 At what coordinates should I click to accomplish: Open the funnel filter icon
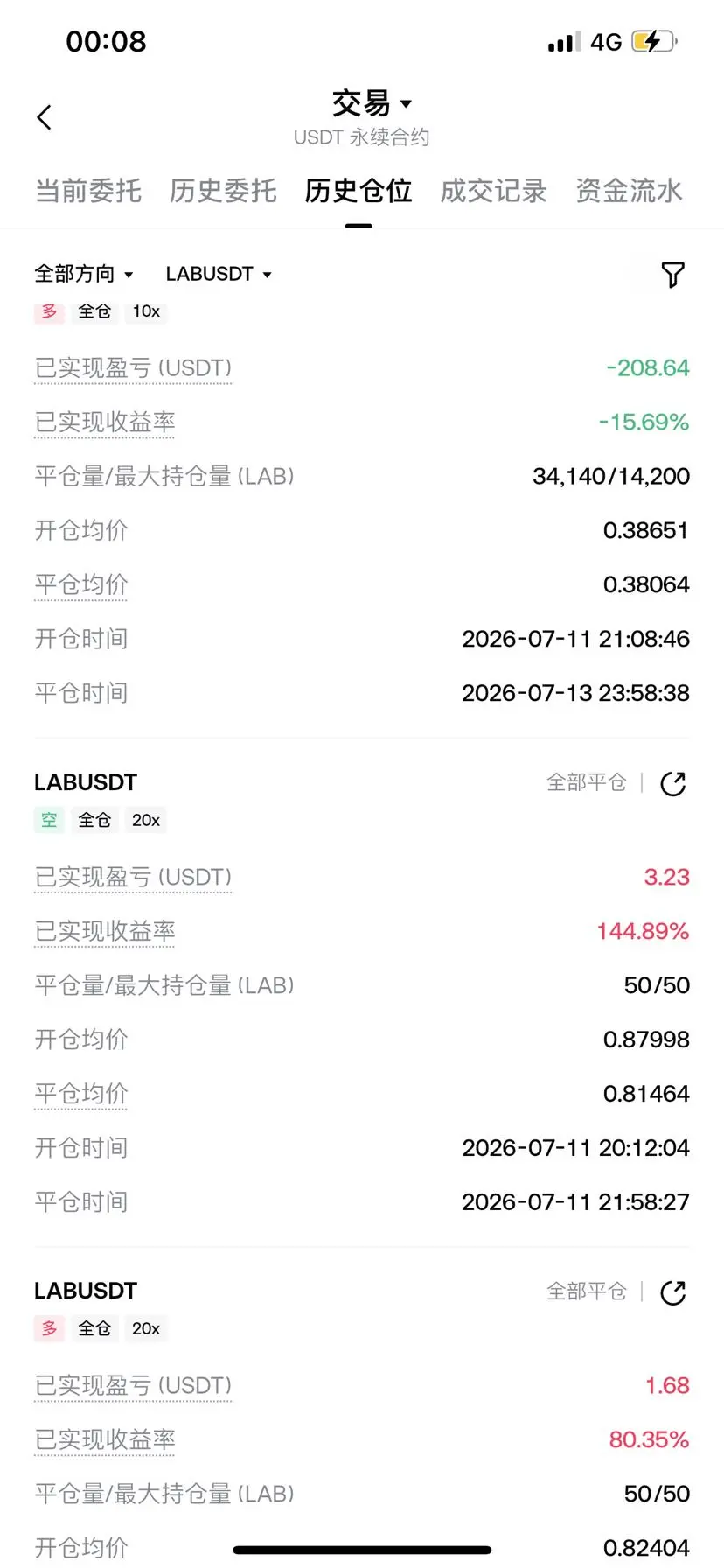tap(672, 275)
